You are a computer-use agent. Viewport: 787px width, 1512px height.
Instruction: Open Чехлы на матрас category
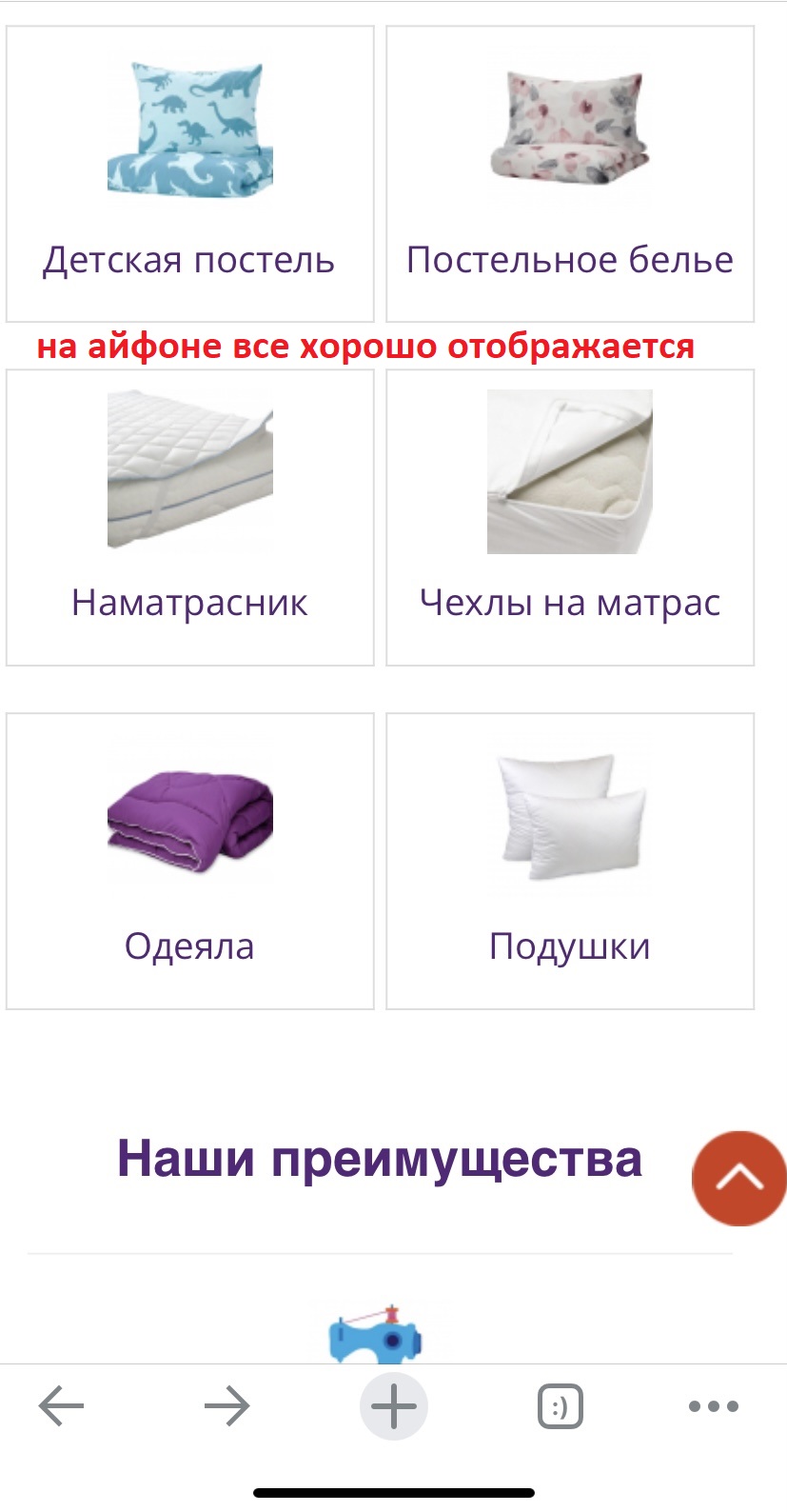click(570, 517)
